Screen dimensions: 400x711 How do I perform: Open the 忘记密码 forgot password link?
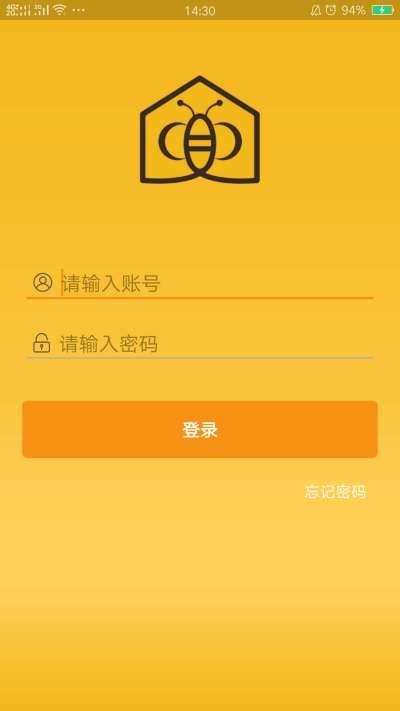(x=335, y=492)
